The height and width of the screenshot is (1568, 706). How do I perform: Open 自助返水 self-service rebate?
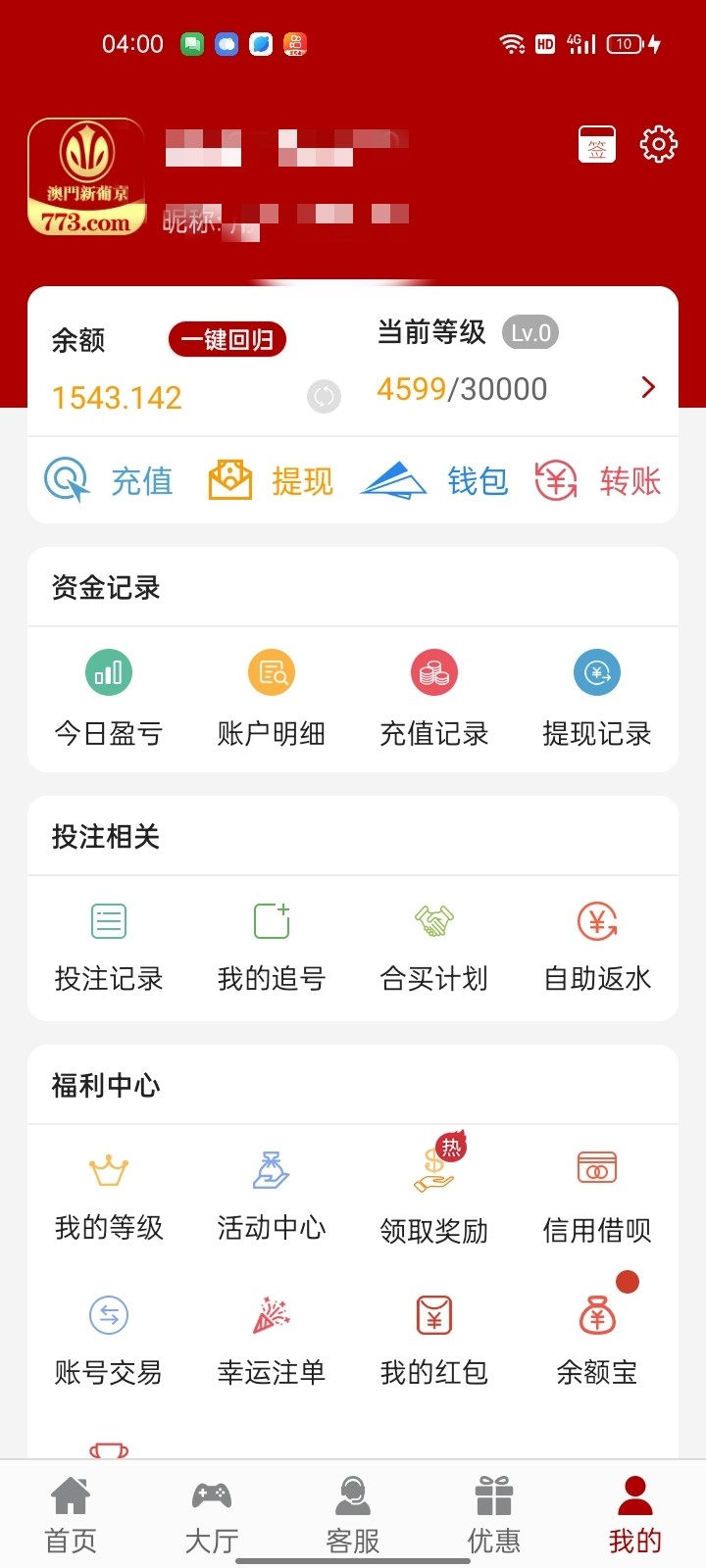[x=597, y=946]
